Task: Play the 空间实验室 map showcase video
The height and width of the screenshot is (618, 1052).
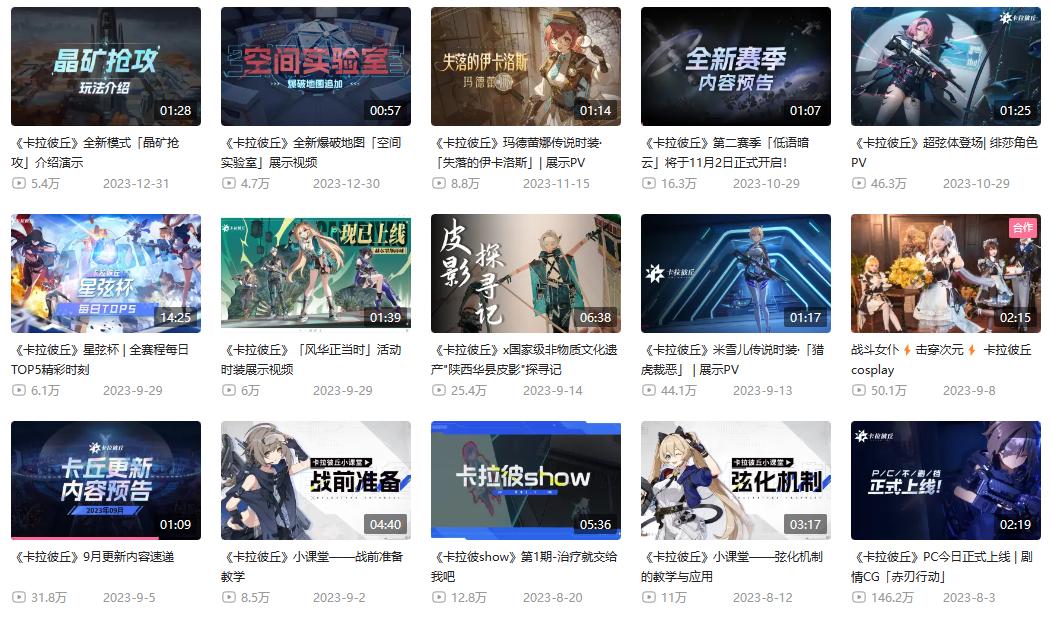Action: point(315,66)
